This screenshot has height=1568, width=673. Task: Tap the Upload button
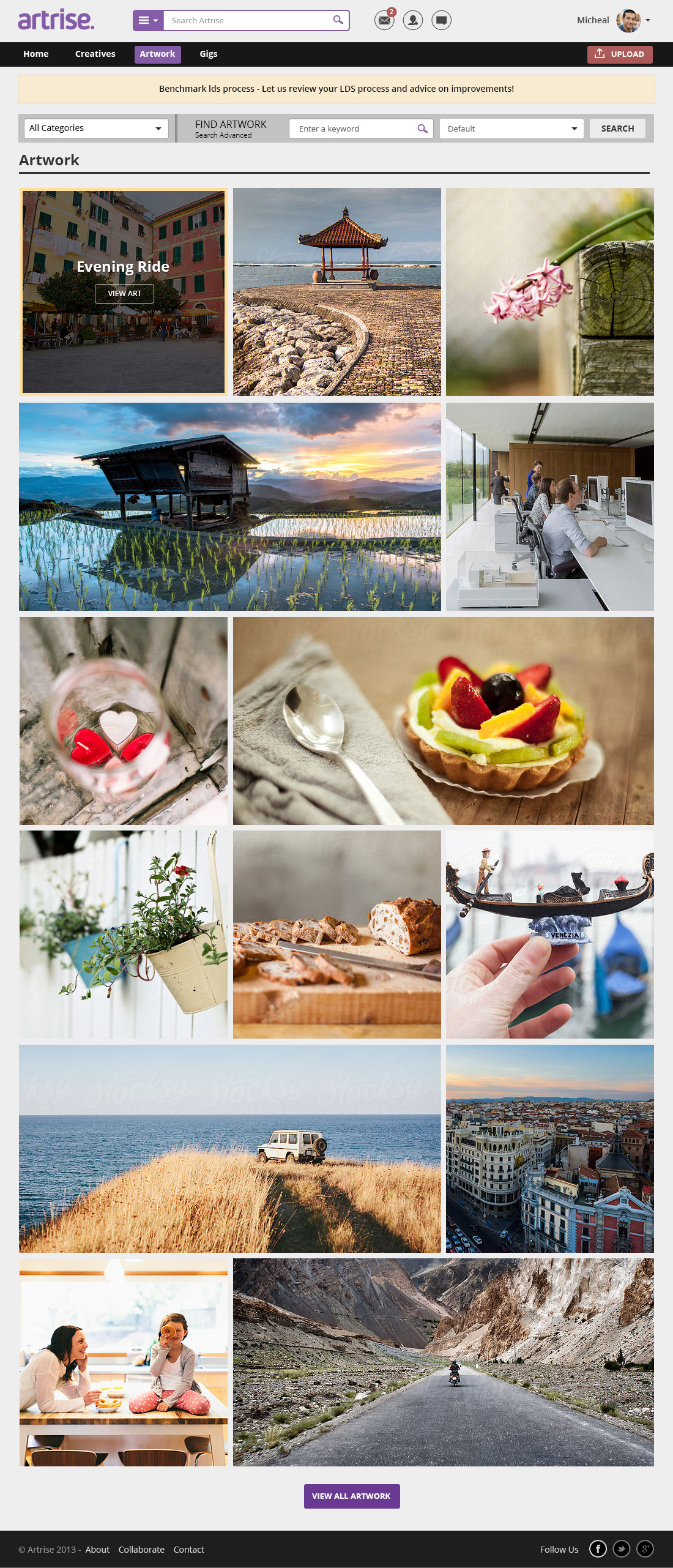[x=620, y=54]
